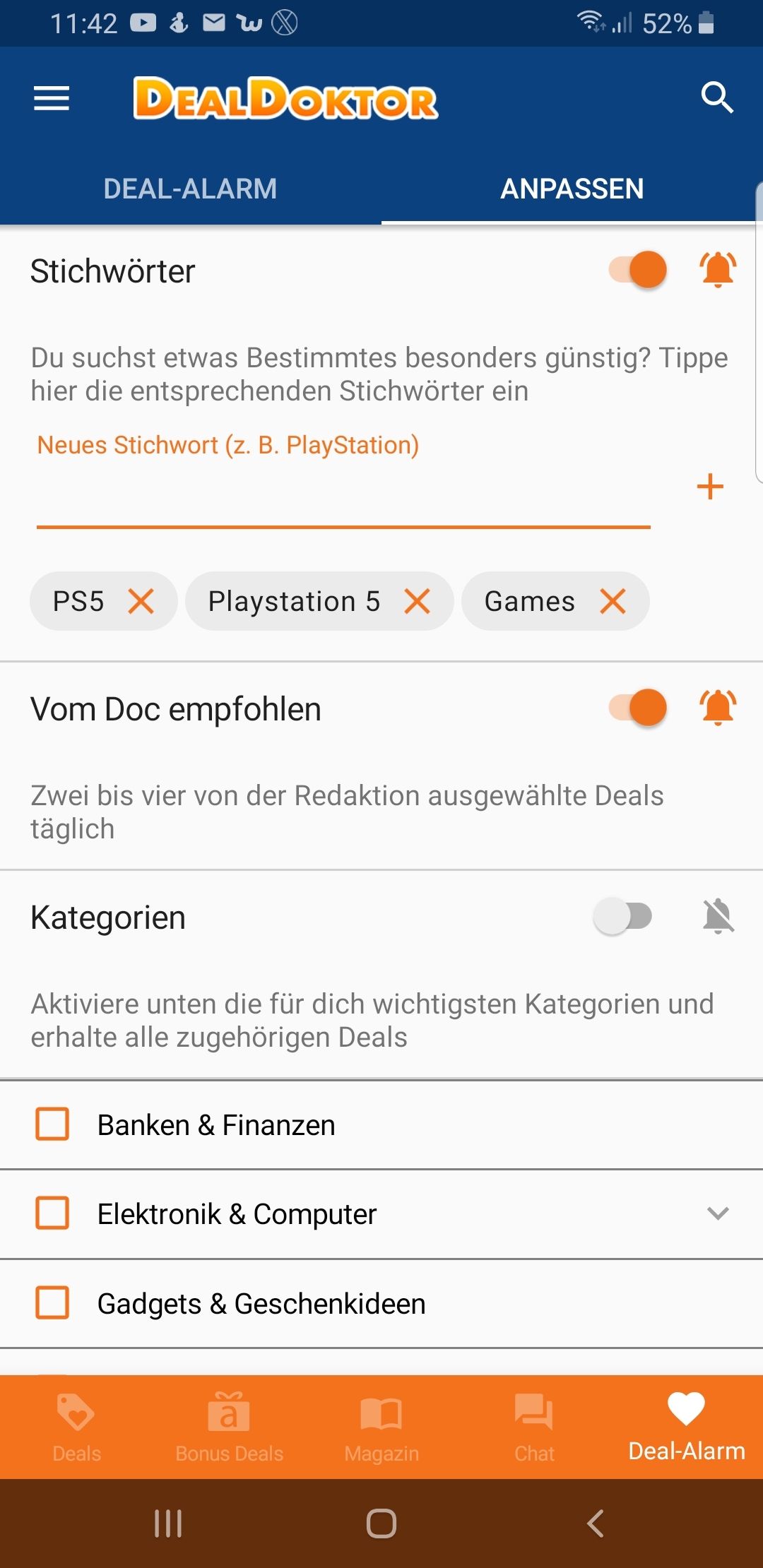The height and width of the screenshot is (1568, 763).
Task: Check the Banken & Finanzen checkbox
Action: coord(52,1124)
